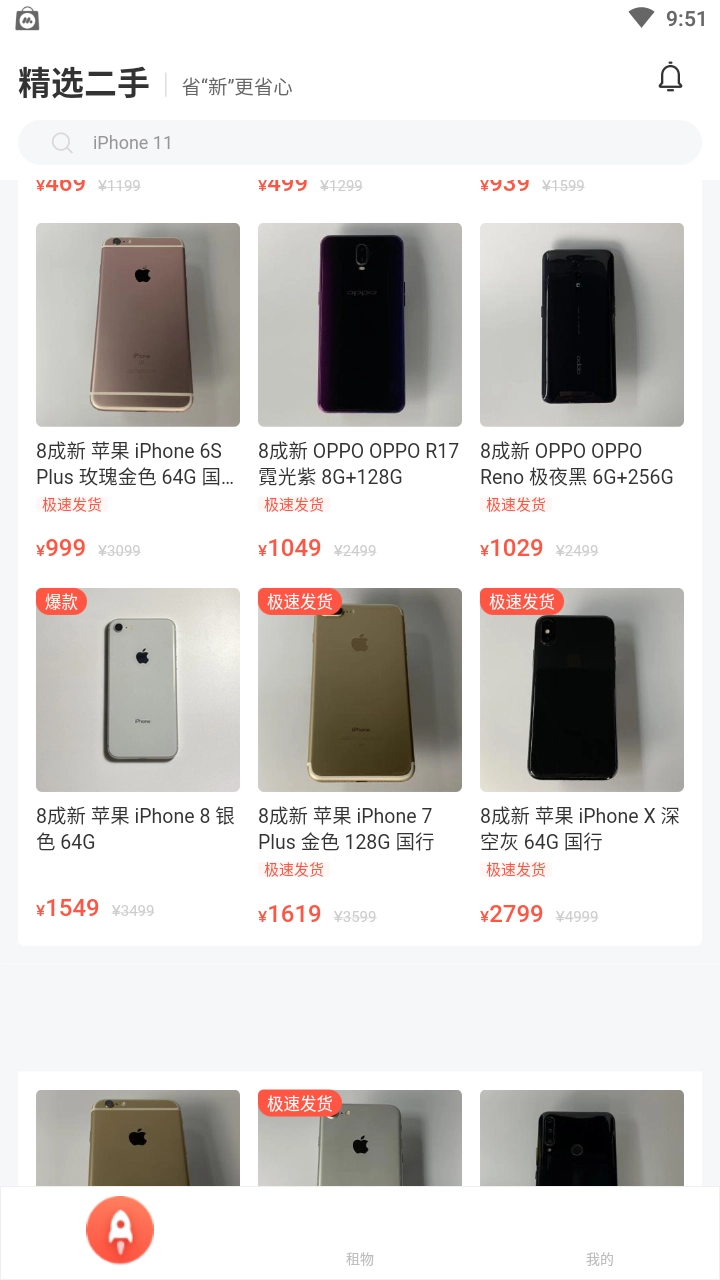720x1280 pixels.
Task: Tap the ¥1619 price of iPhone 7 Plus
Action: [x=290, y=913]
